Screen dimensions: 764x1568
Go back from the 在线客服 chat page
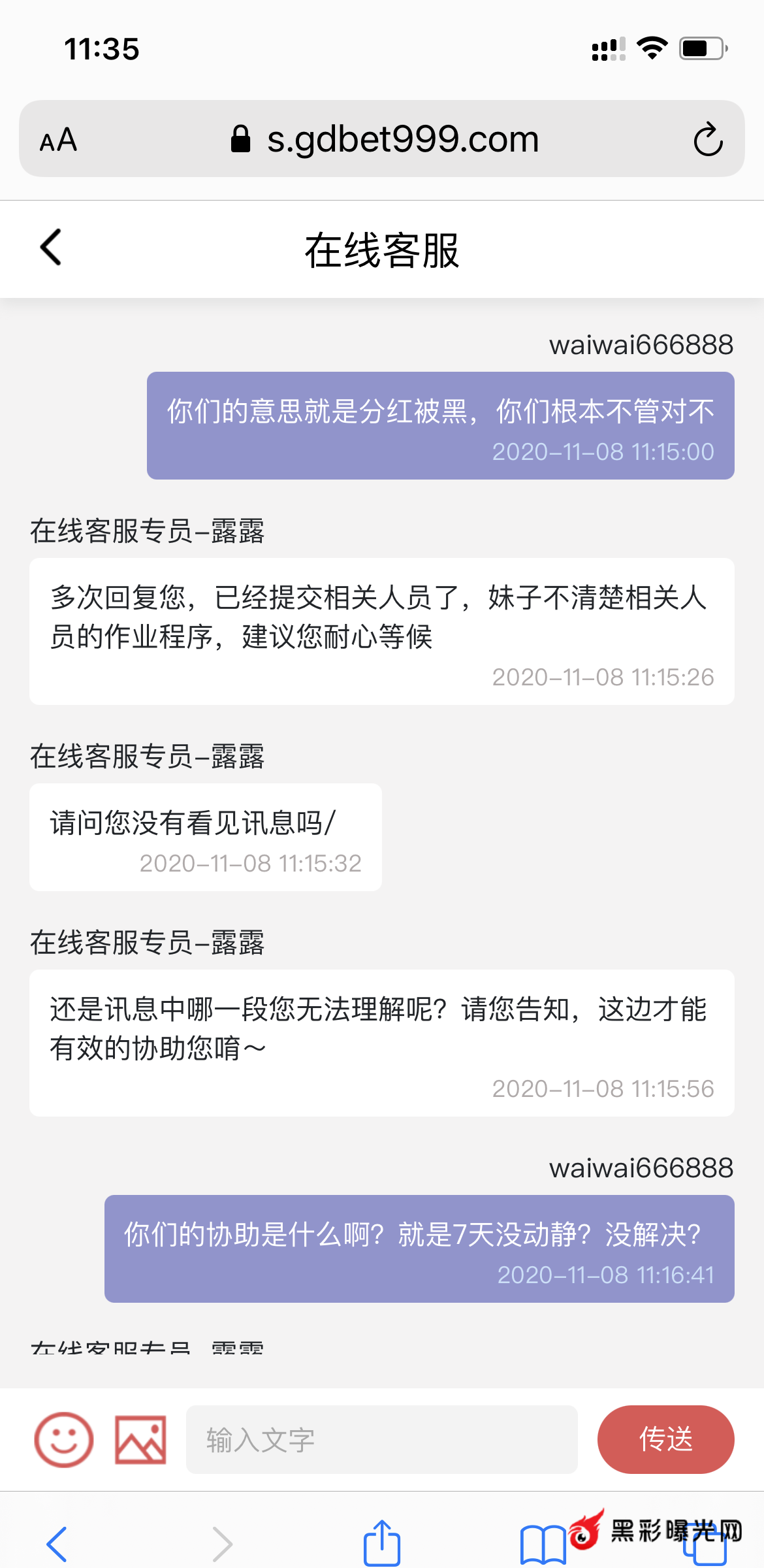click(51, 248)
